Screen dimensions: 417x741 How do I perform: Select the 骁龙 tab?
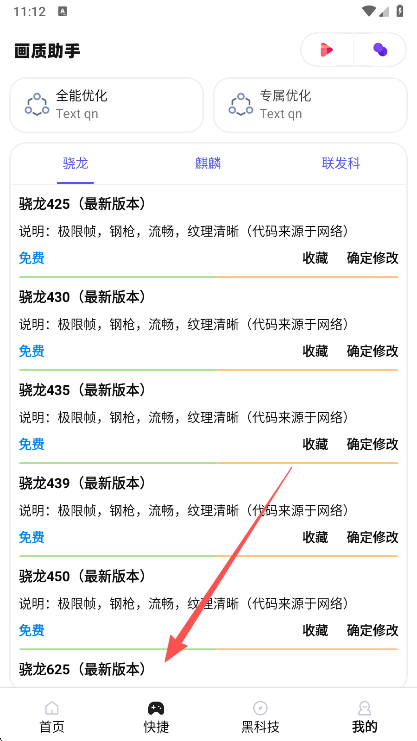click(x=76, y=164)
